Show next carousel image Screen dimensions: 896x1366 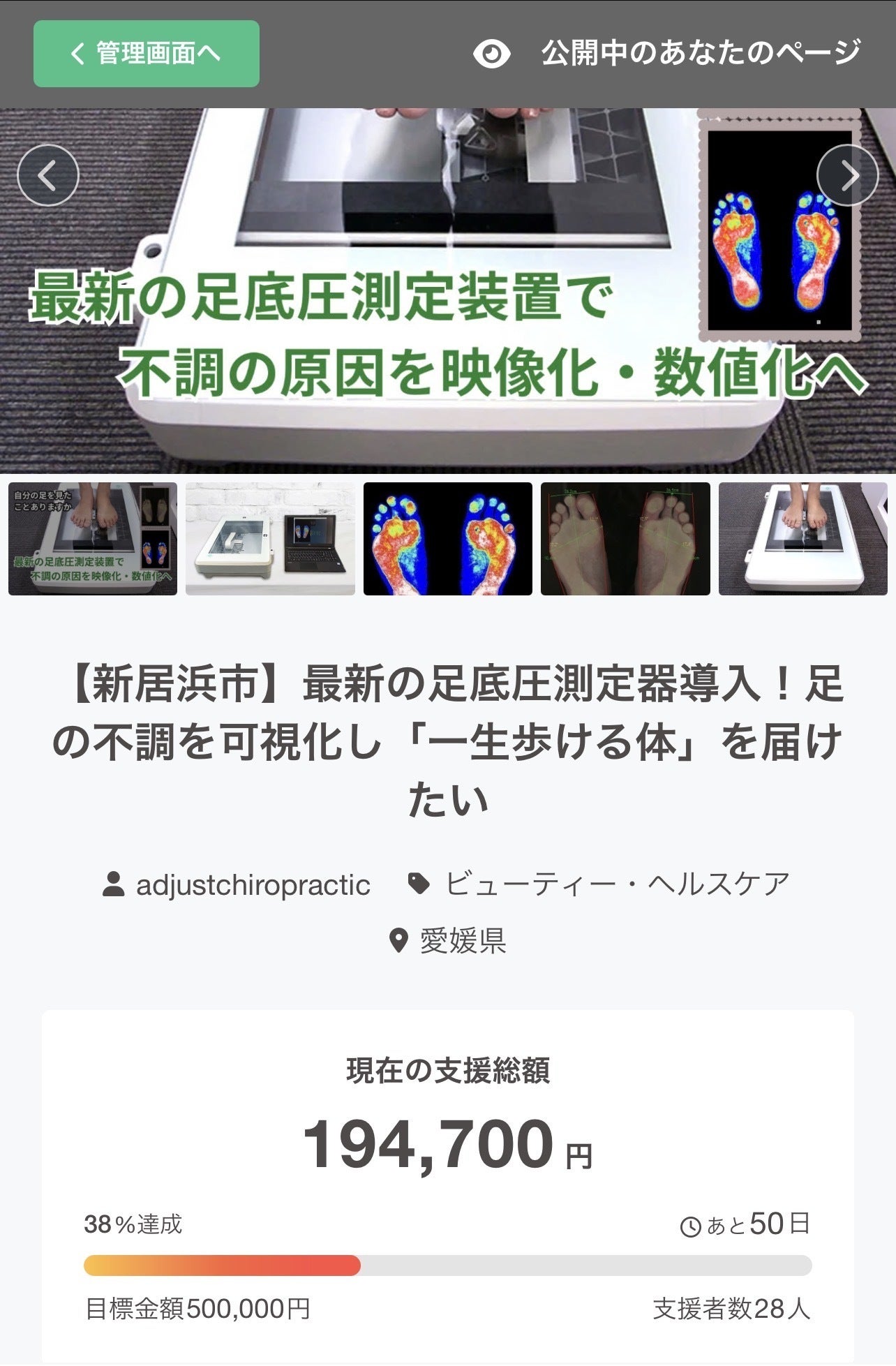click(x=847, y=175)
